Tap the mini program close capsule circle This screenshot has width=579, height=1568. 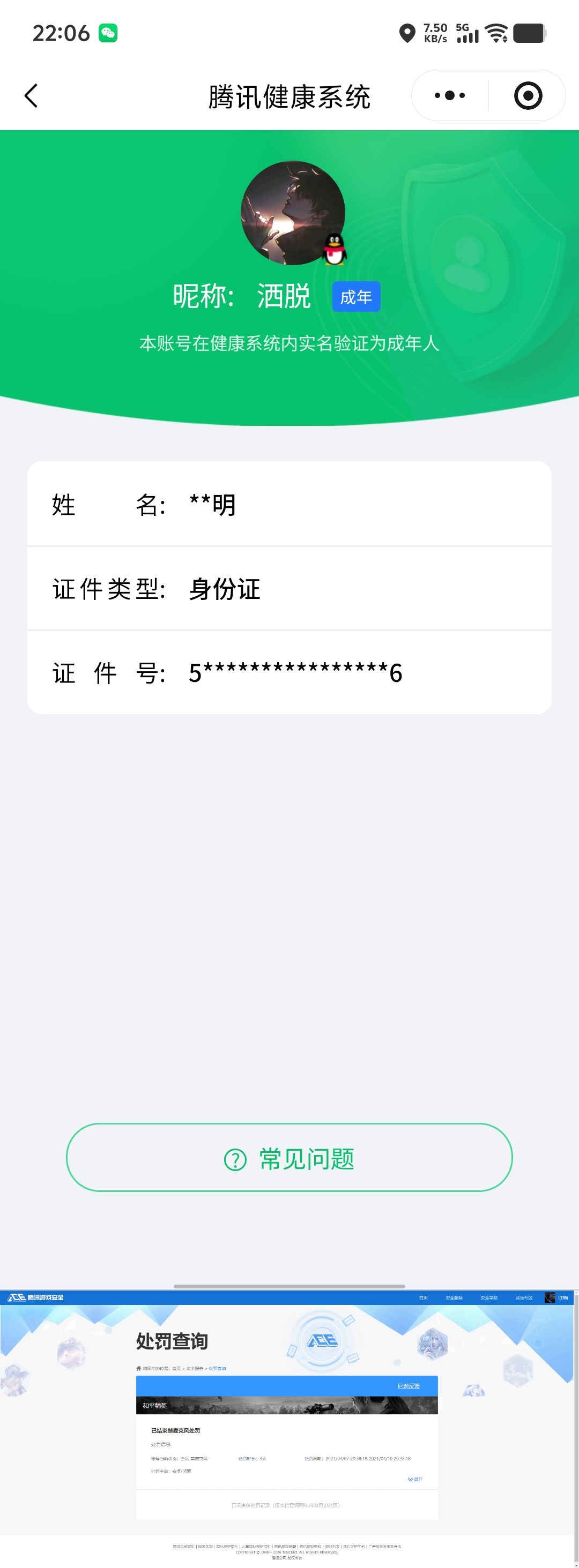(x=528, y=95)
